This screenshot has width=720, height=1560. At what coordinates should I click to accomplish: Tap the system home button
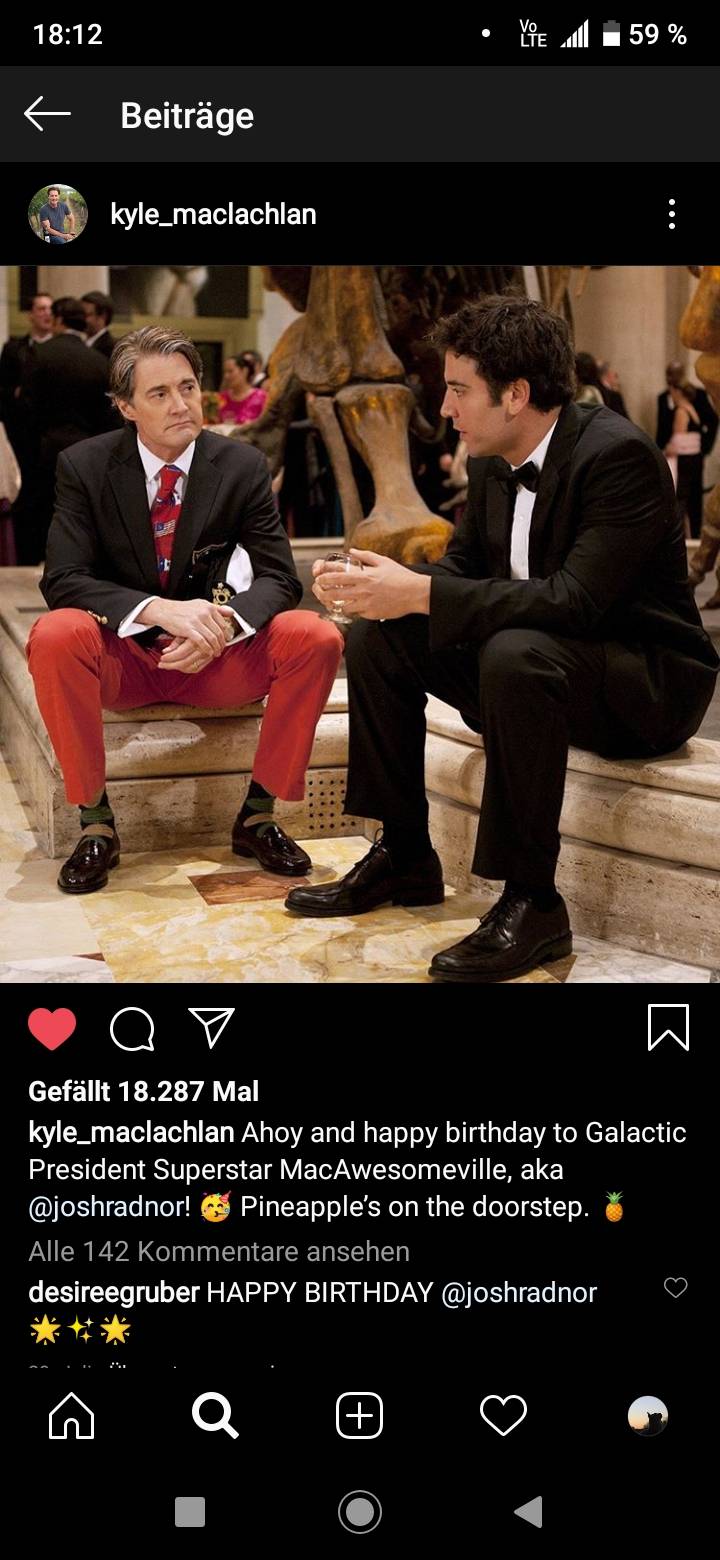pyautogui.click(x=360, y=1512)
